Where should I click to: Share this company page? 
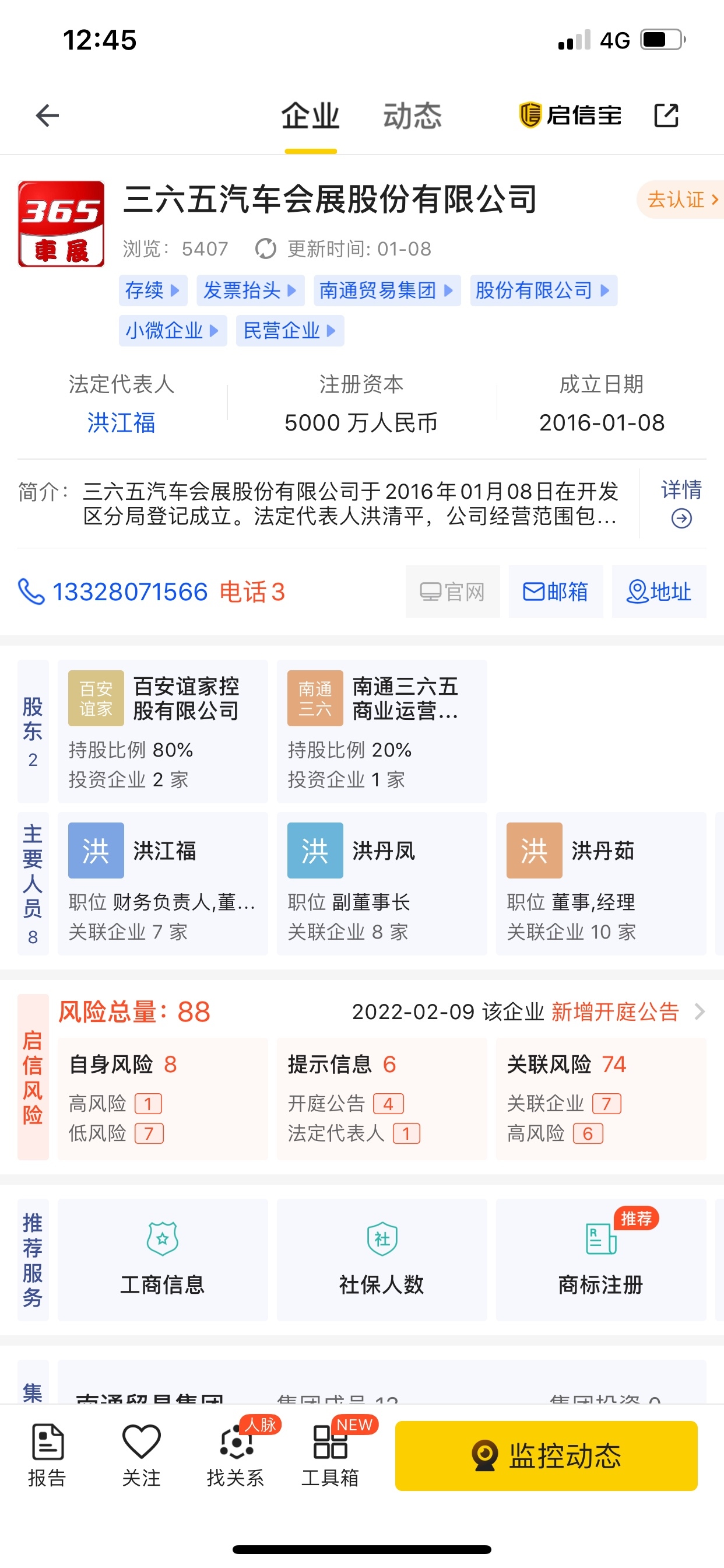666,115
